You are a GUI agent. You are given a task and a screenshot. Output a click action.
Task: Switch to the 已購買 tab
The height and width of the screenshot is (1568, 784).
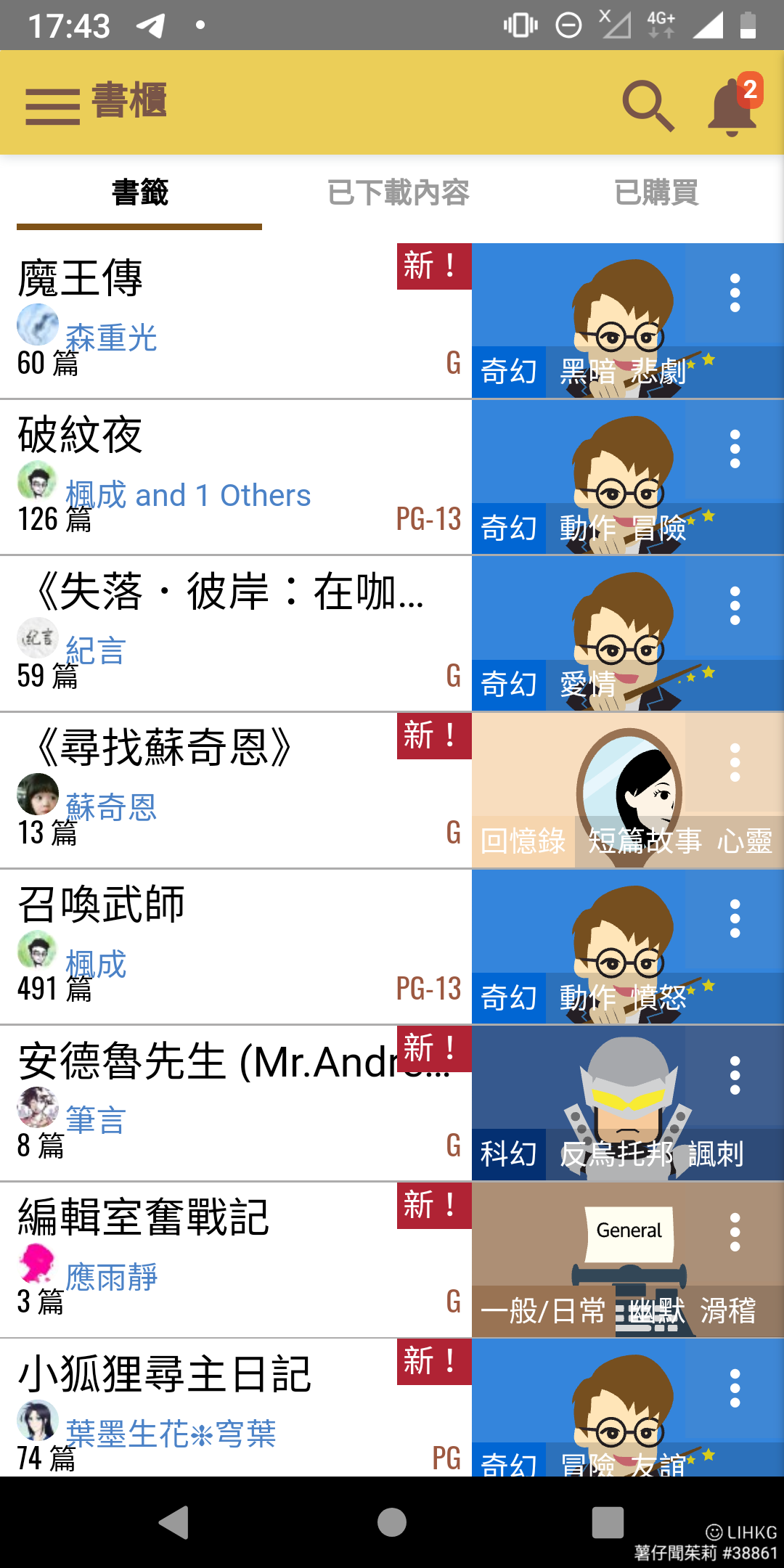656,193
